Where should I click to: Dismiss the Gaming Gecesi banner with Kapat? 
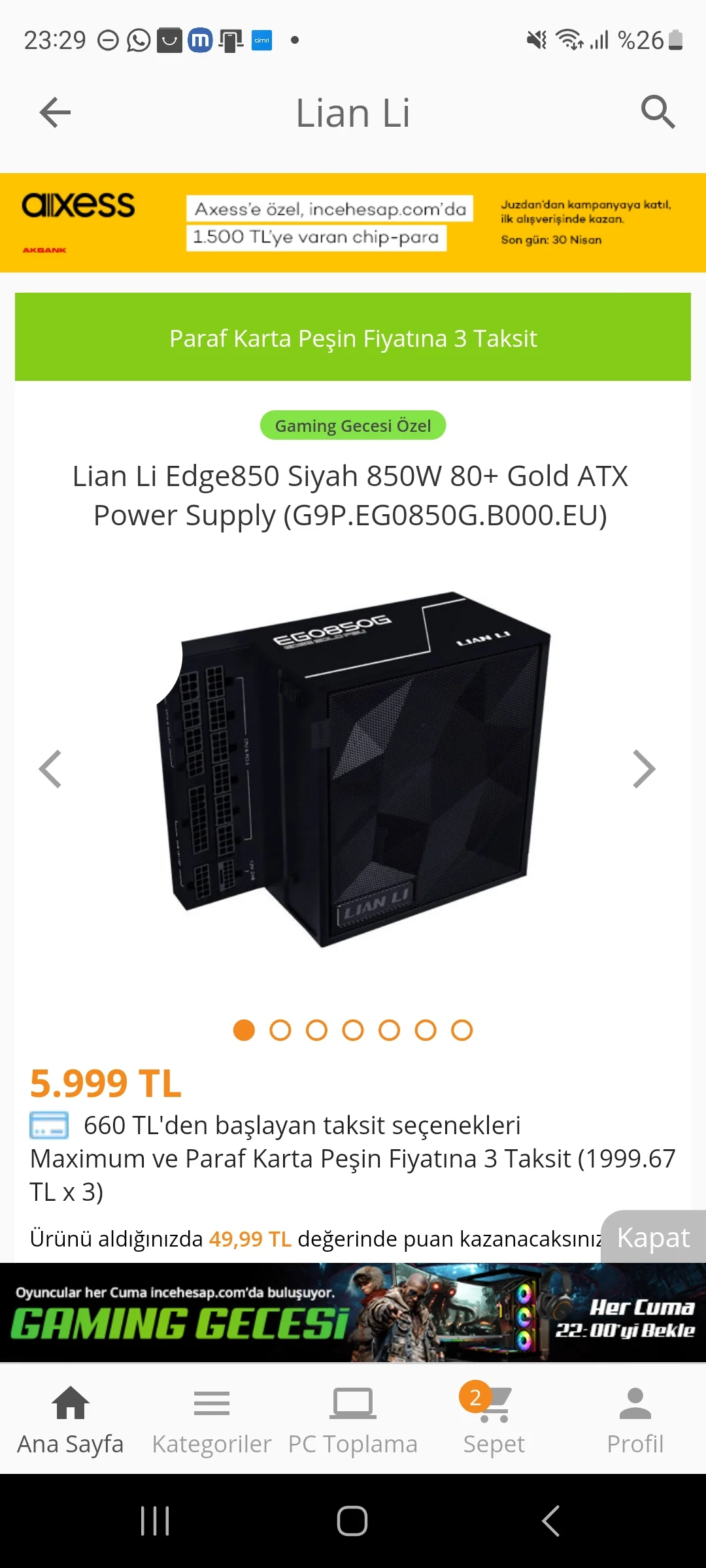tap(653, 1237)
